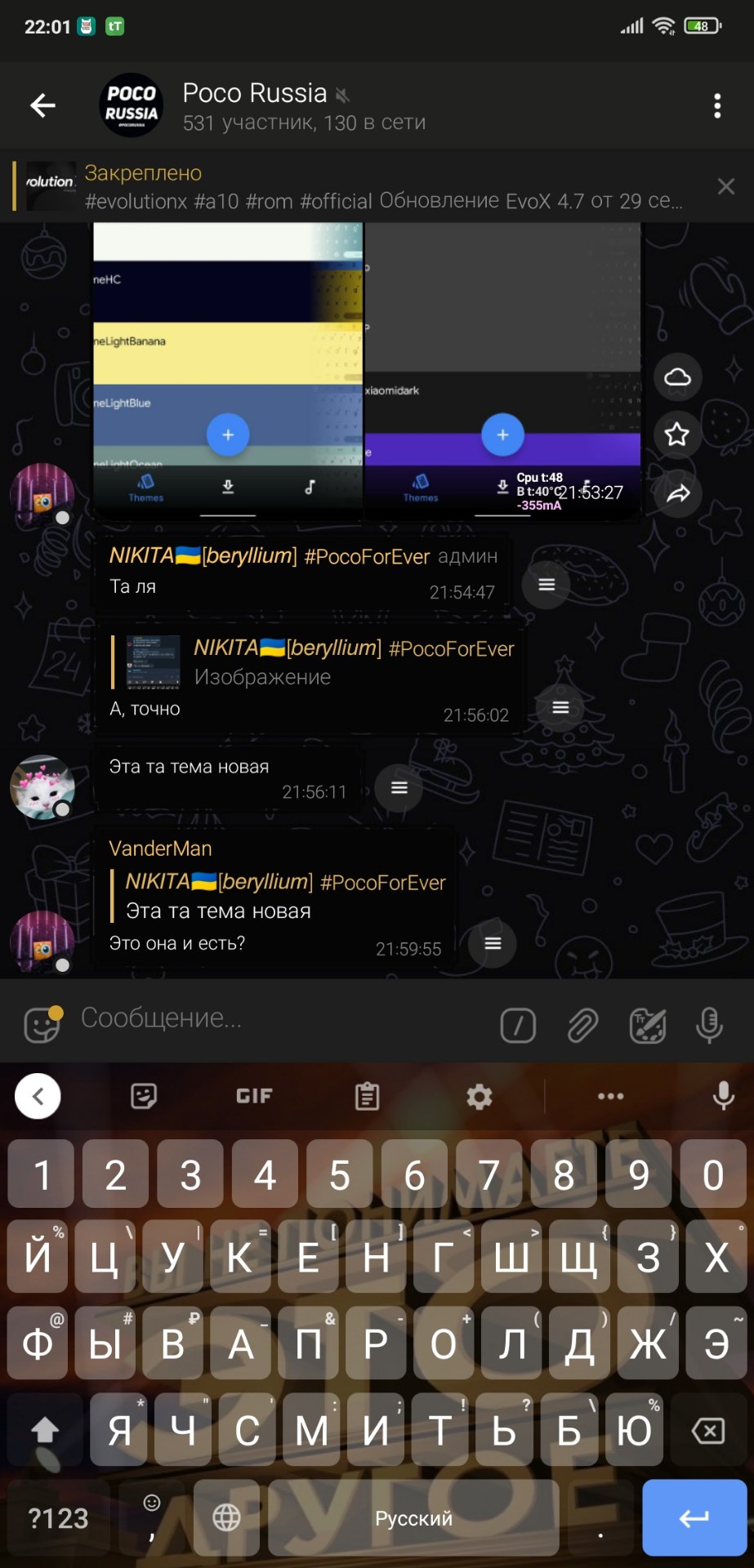Screen dimensions: 754x1568
Task: Open keyboard settings gear
Action: coord(479,1096)
